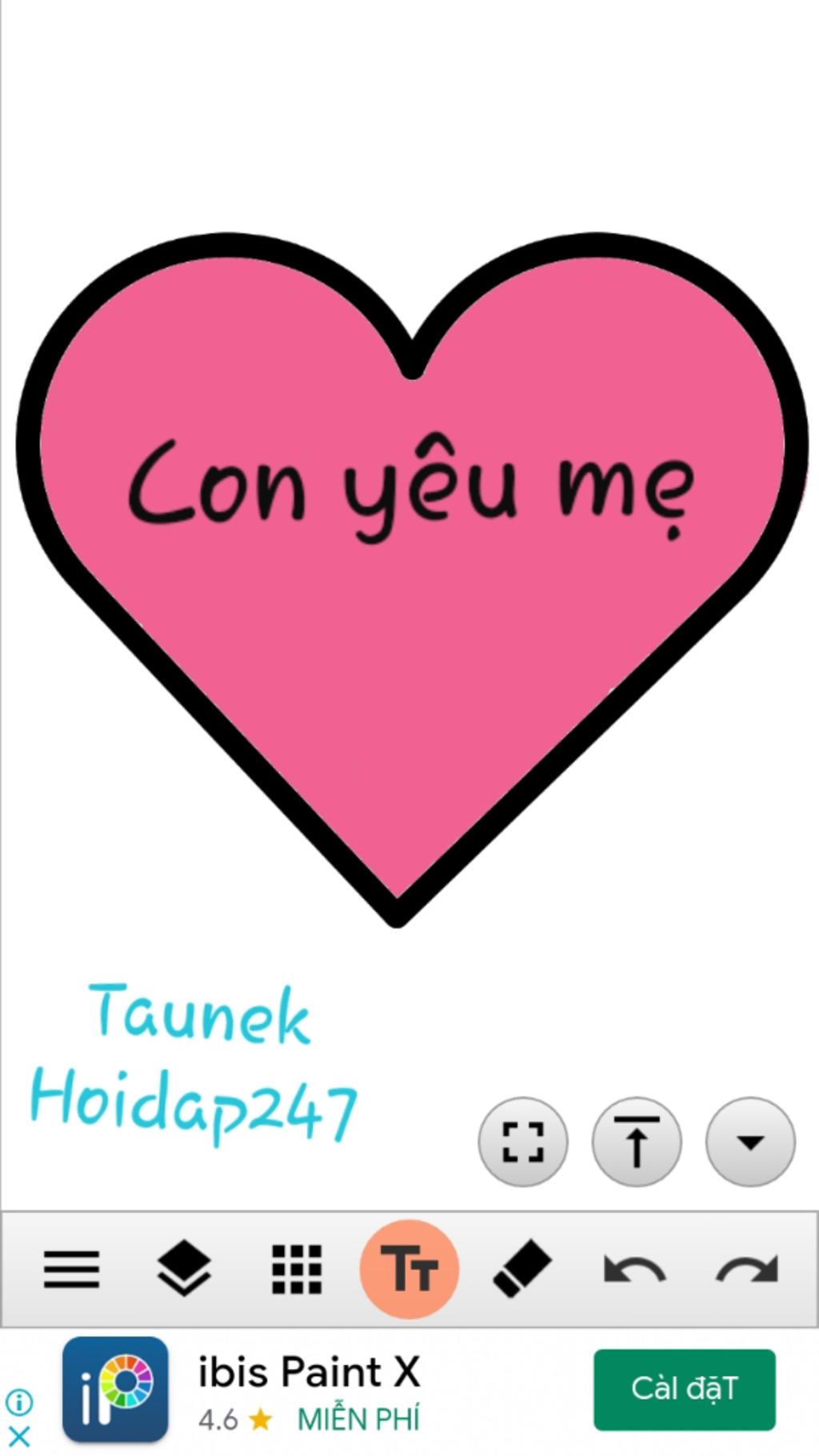The image size is (819, 1456).
Task: Tap the upload arrow button
Action: 637,1142
